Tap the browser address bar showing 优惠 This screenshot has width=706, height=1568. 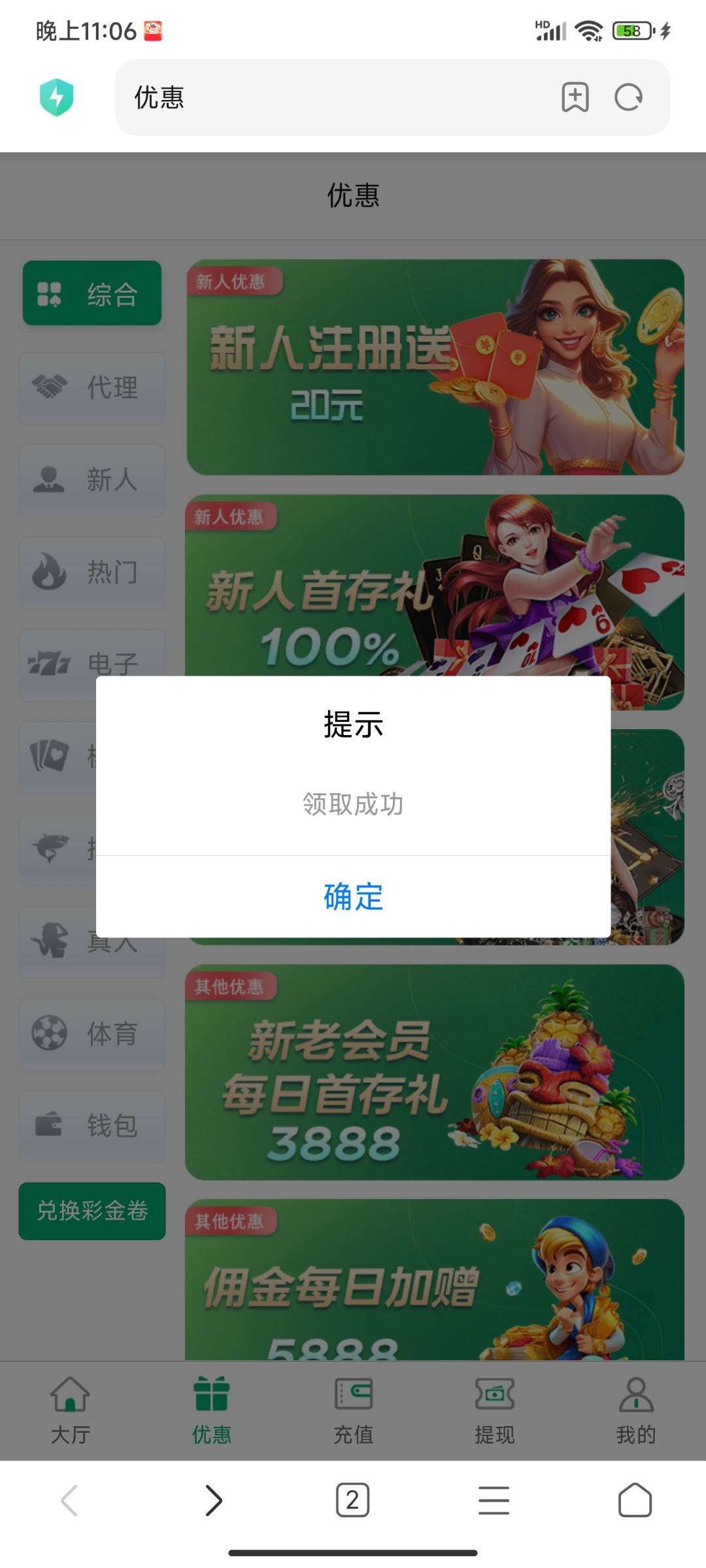point(327,97)
